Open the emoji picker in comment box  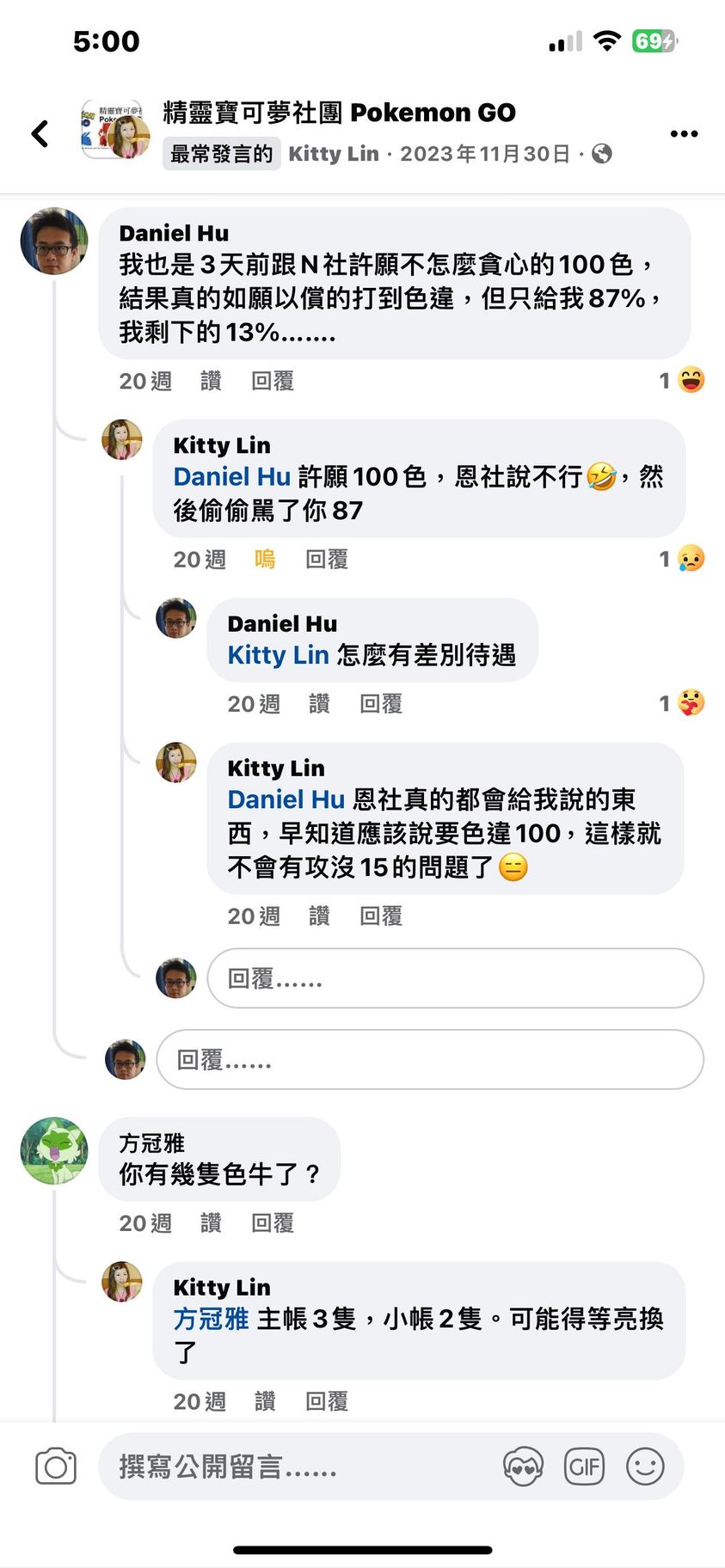tap(645, 1467)
